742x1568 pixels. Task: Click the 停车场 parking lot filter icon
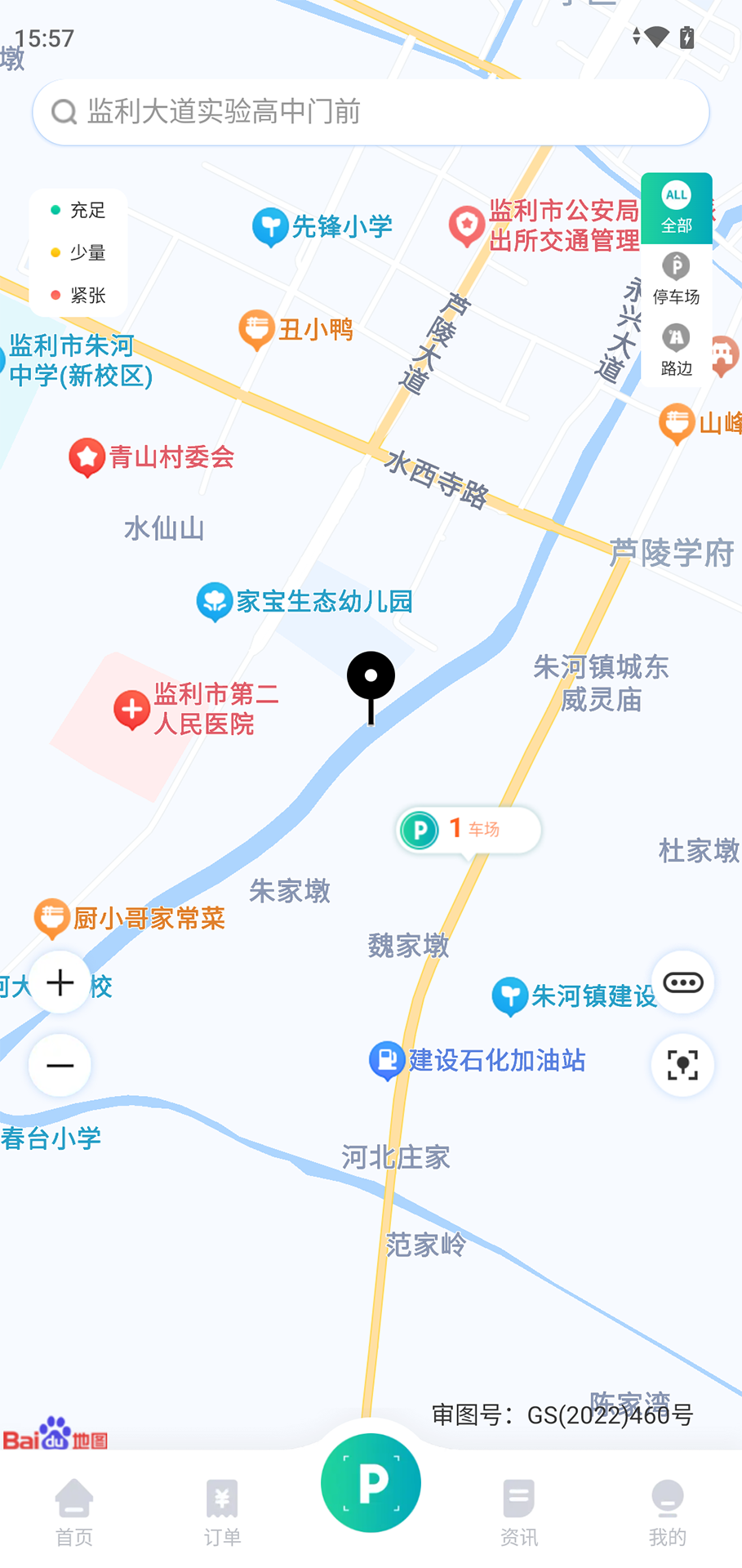(x=676, y=266)
